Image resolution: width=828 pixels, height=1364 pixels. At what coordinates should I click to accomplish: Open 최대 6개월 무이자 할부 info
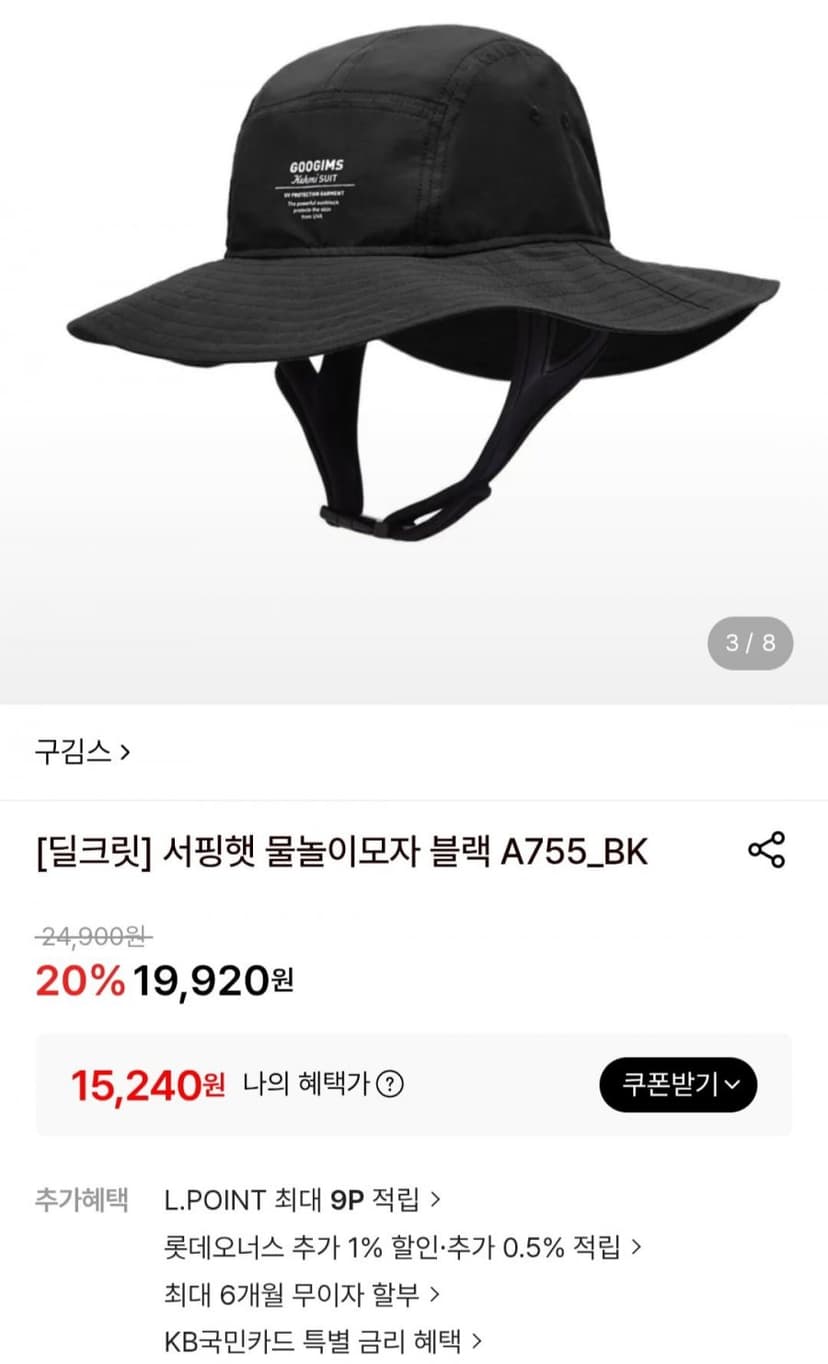coord(302,1295)
